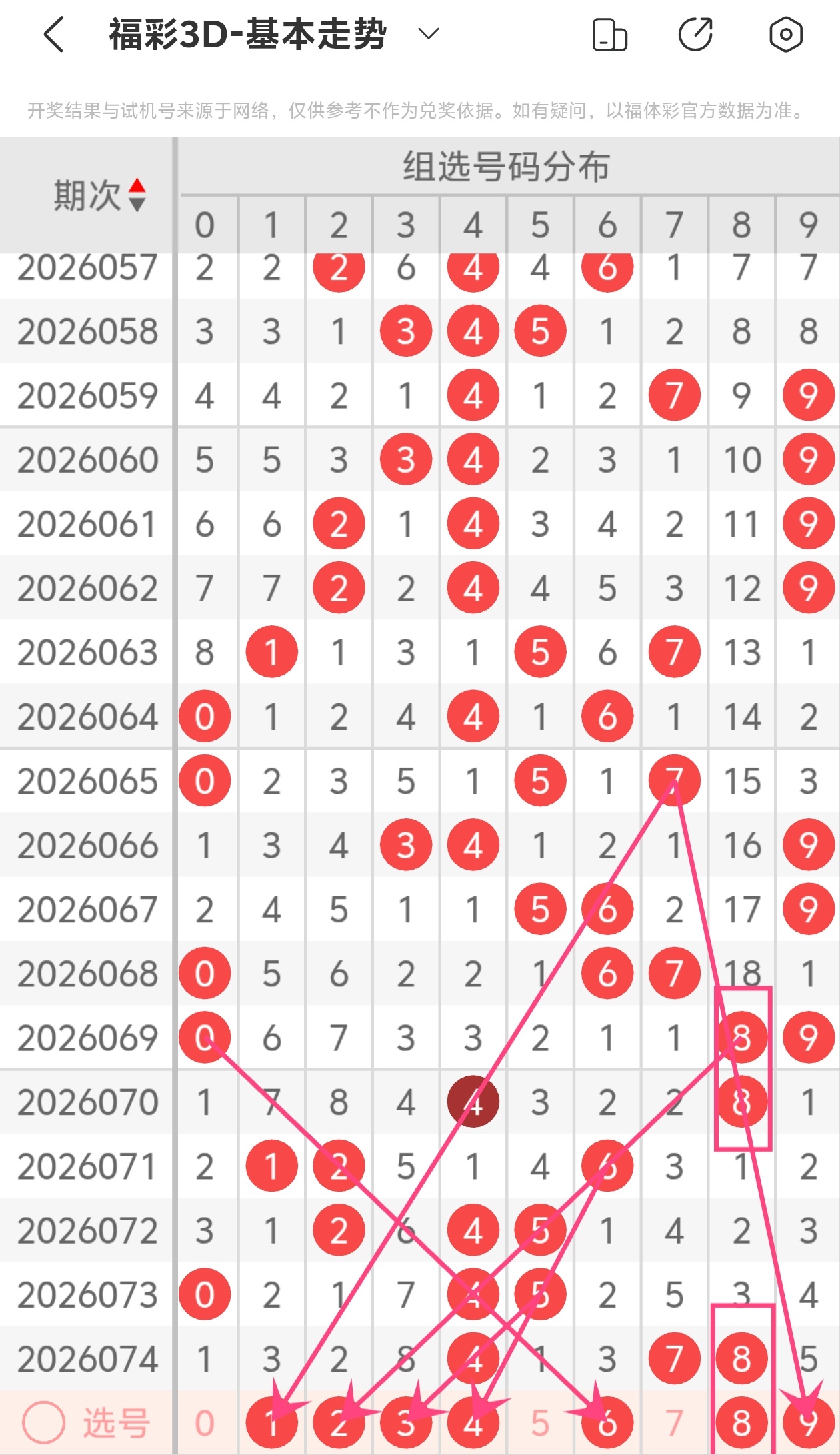This screenshot has width=840, height=1455.
Task: Open the chart settings hexagon icon
Action: (x=785, y=35)
